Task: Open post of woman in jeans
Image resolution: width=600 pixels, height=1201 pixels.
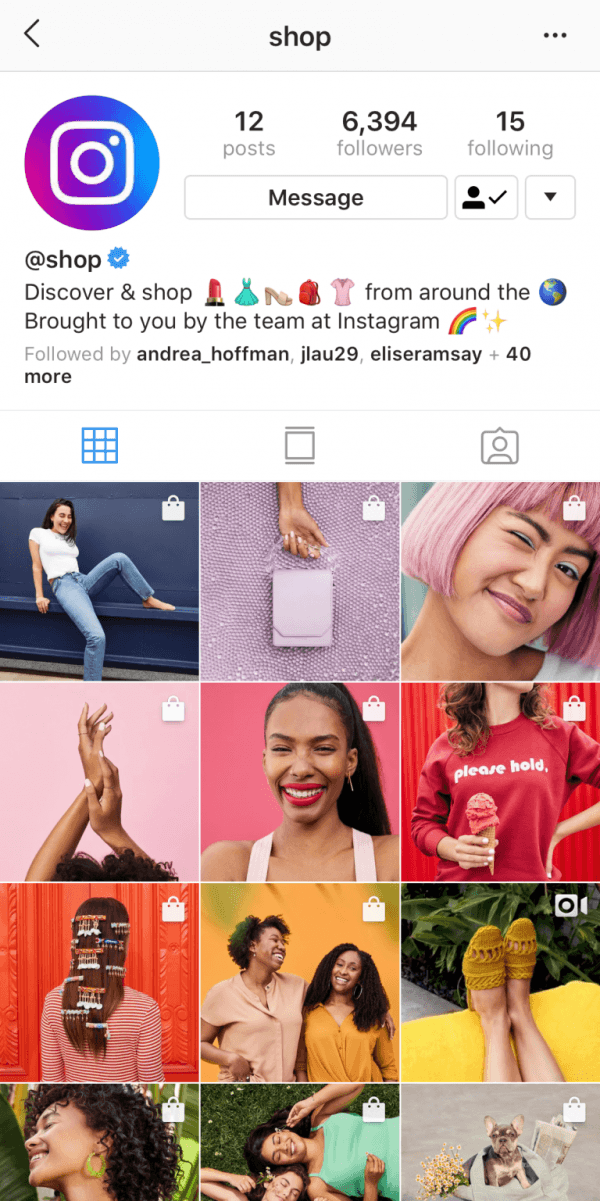Action: tap(99, 581)
